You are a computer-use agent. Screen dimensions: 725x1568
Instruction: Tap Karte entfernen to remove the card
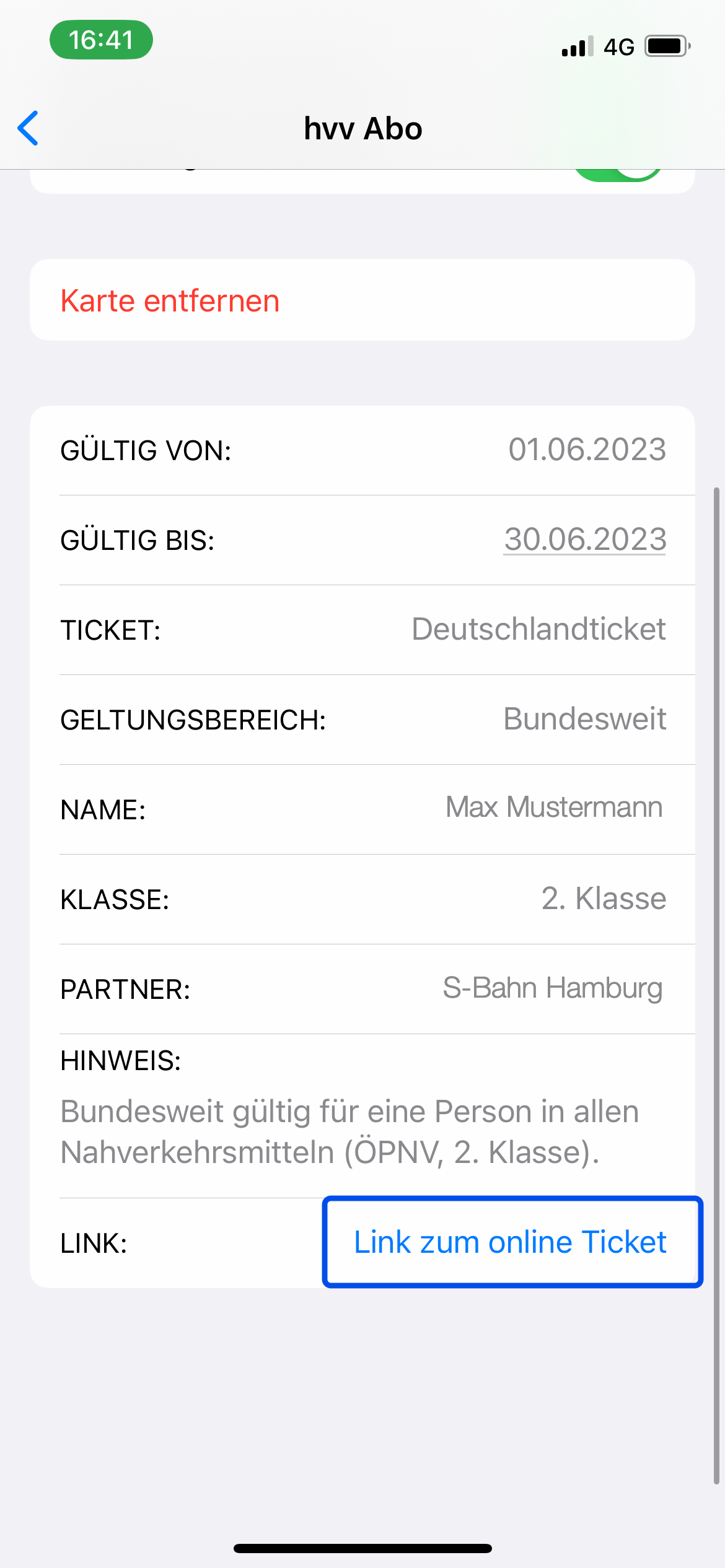tap(170, 300)
